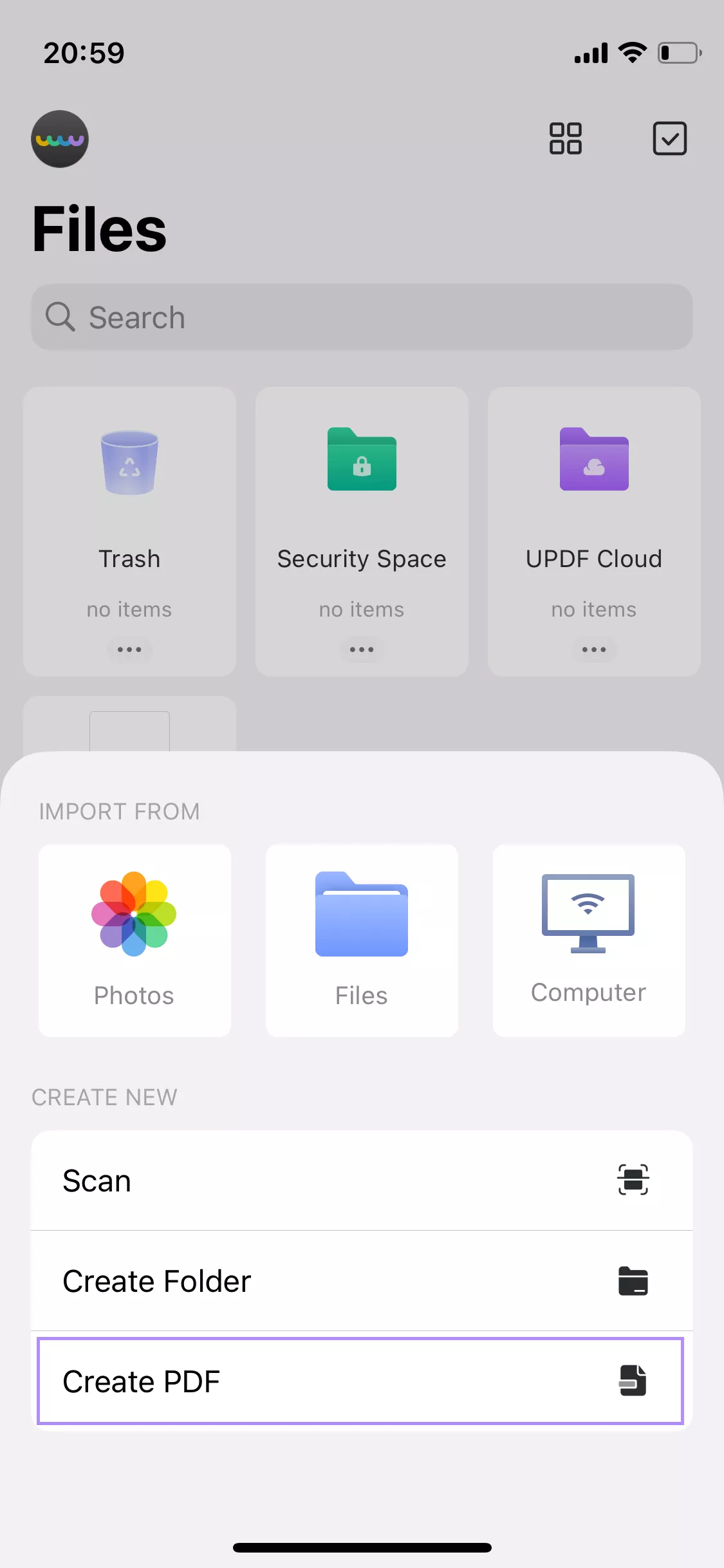Tap the UPDF profile avatar
This screenshot has width=724, height=1568.
[60, 139]
